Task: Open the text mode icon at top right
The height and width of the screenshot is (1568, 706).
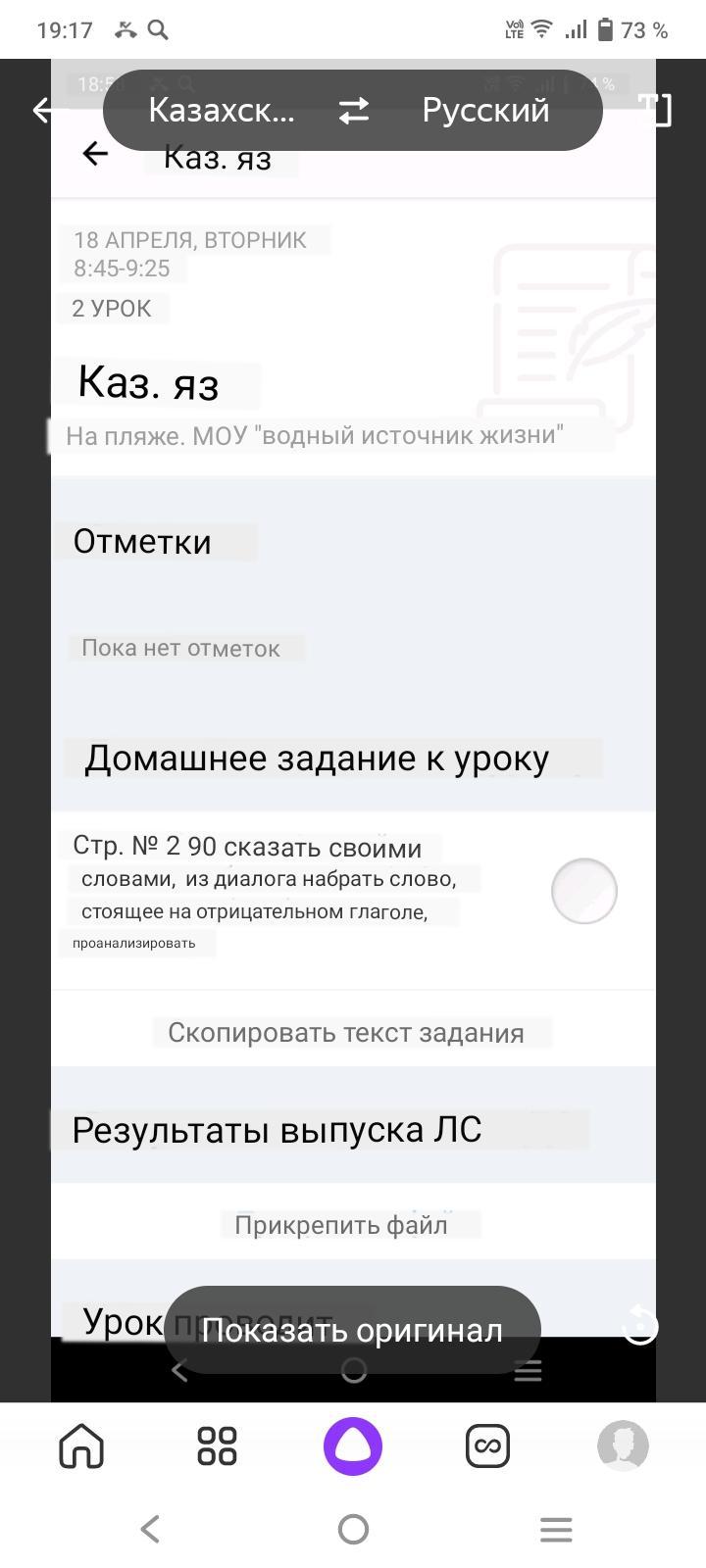Action: click(x=655, y=110)
